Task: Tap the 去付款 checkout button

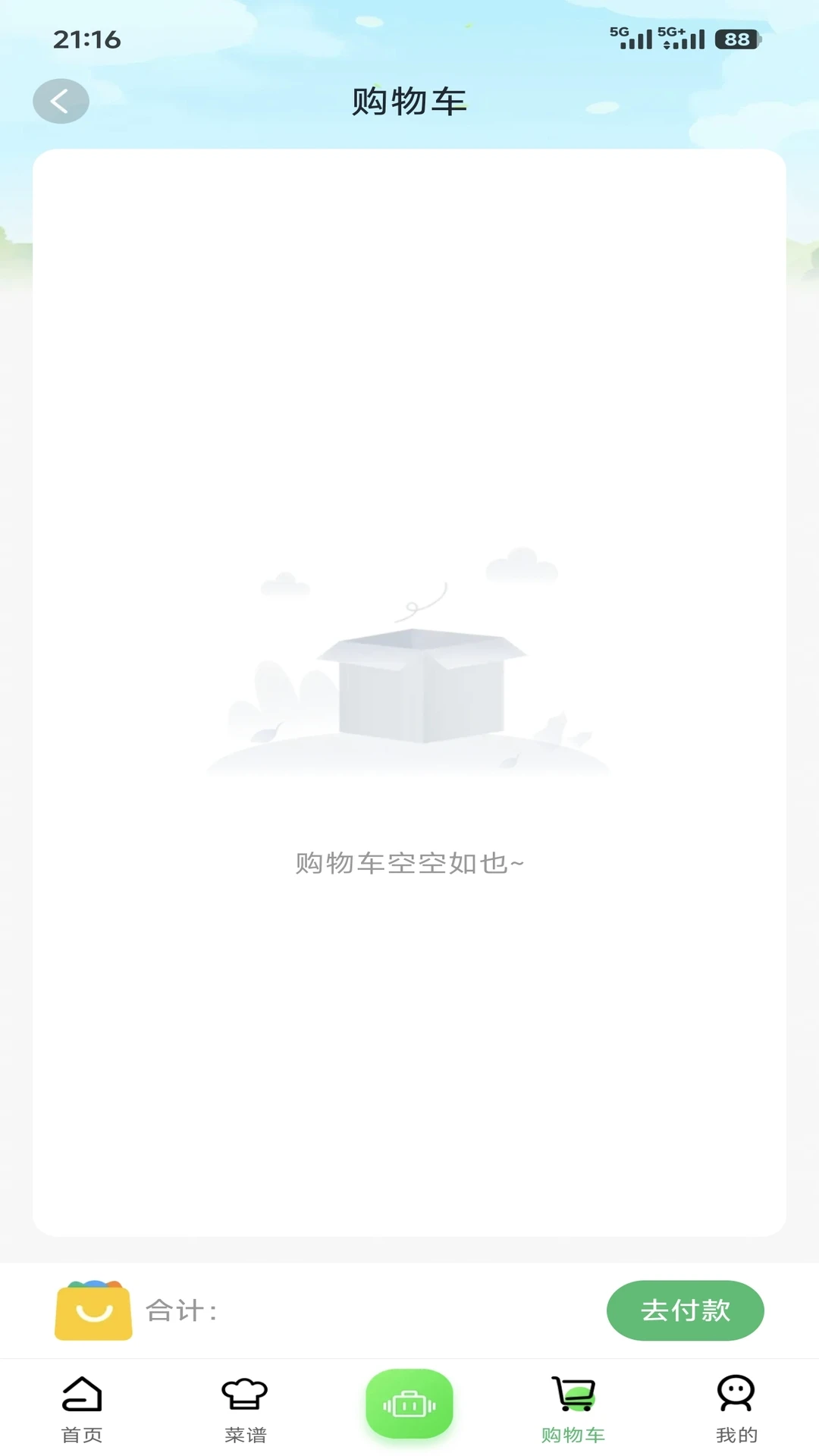Action: 685,1310
